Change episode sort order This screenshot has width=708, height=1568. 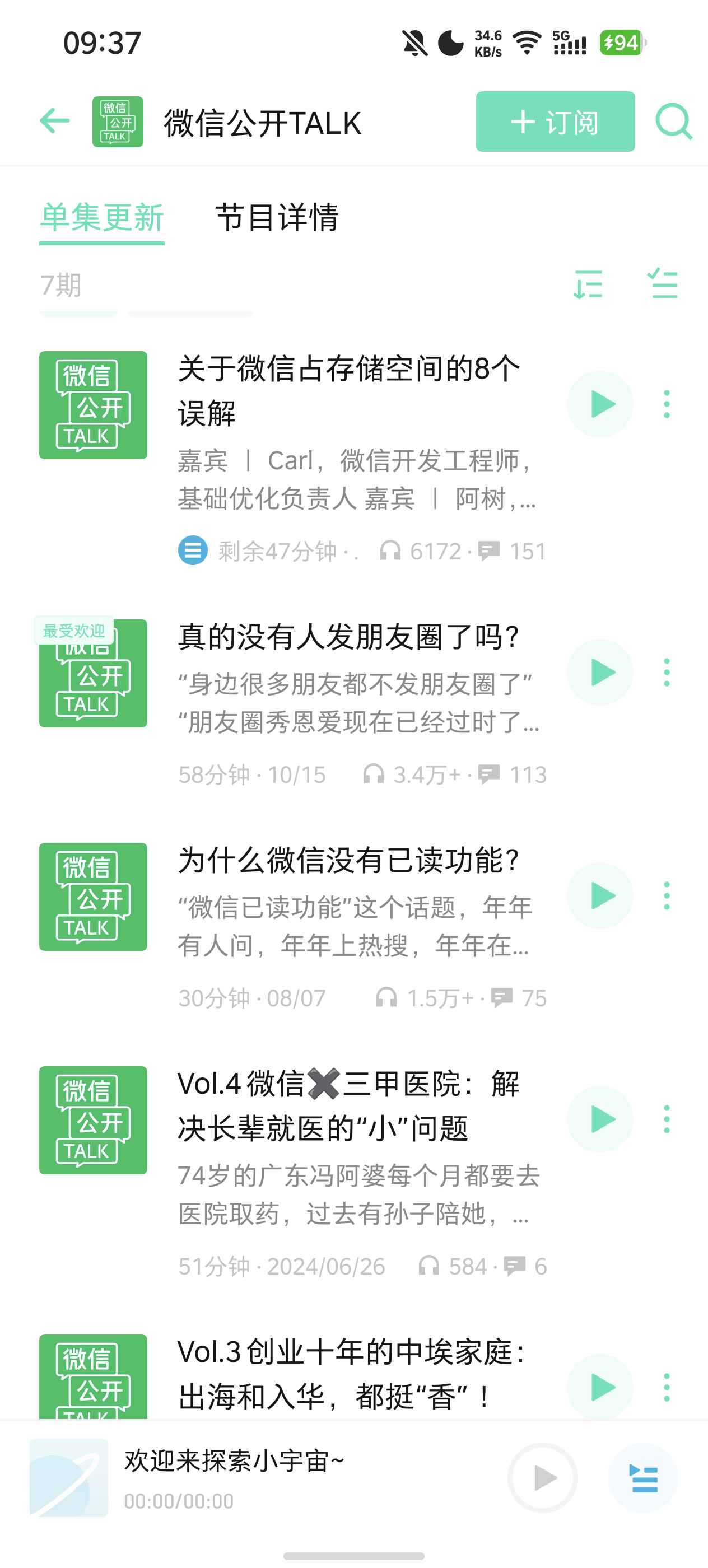[x=588, y=284]
